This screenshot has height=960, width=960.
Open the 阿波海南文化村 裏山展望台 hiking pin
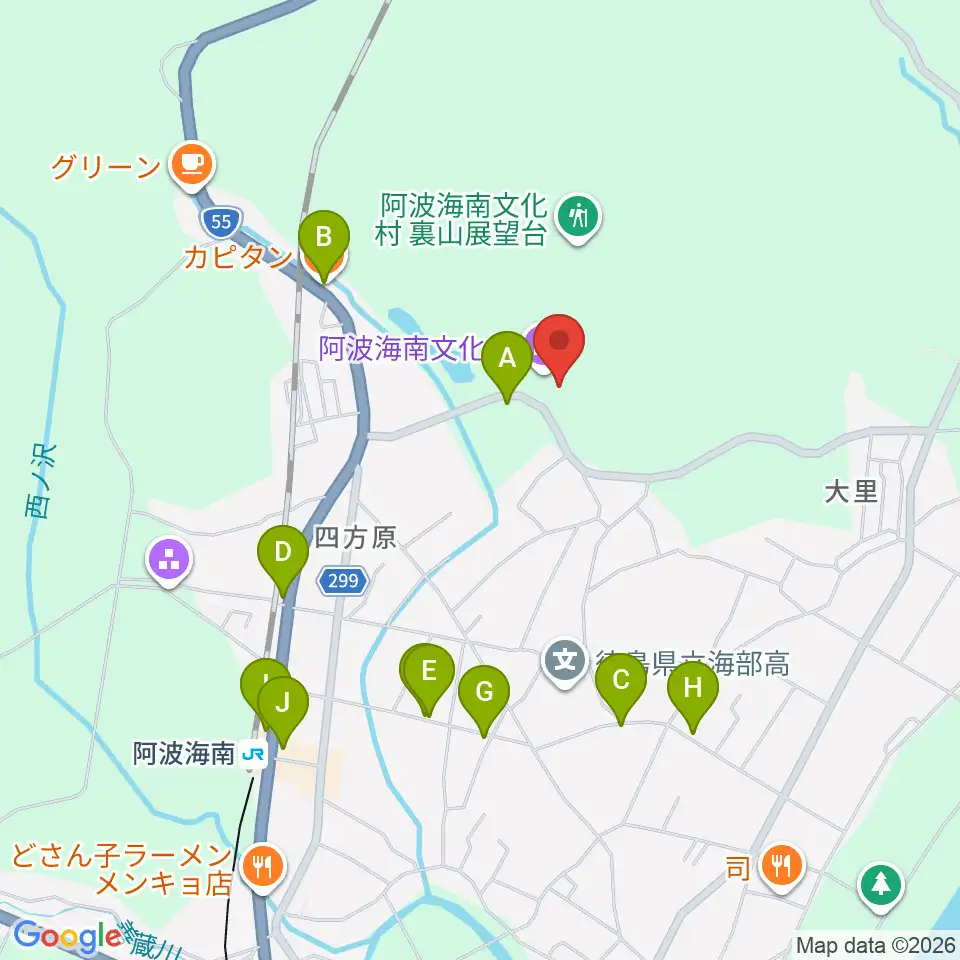tap(578, 219)
